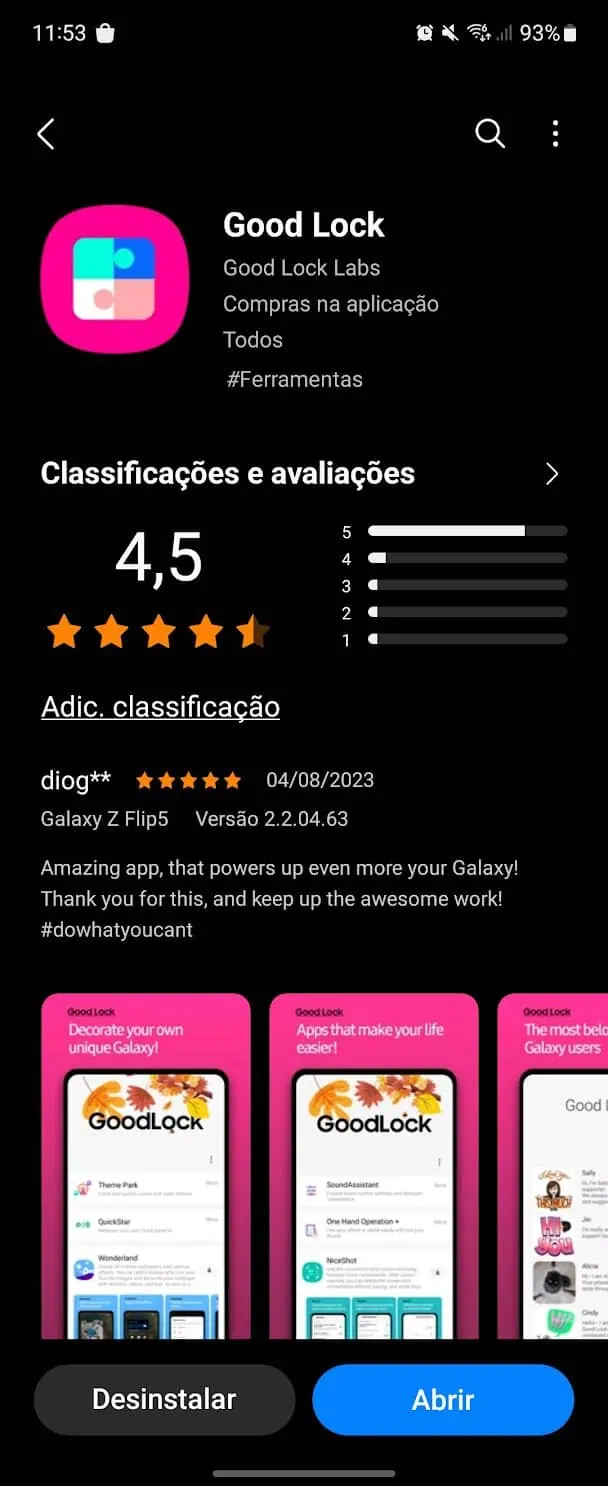Open the search icon
Image resolution: width=608 pixels, height=1486 pixels.
489,134
